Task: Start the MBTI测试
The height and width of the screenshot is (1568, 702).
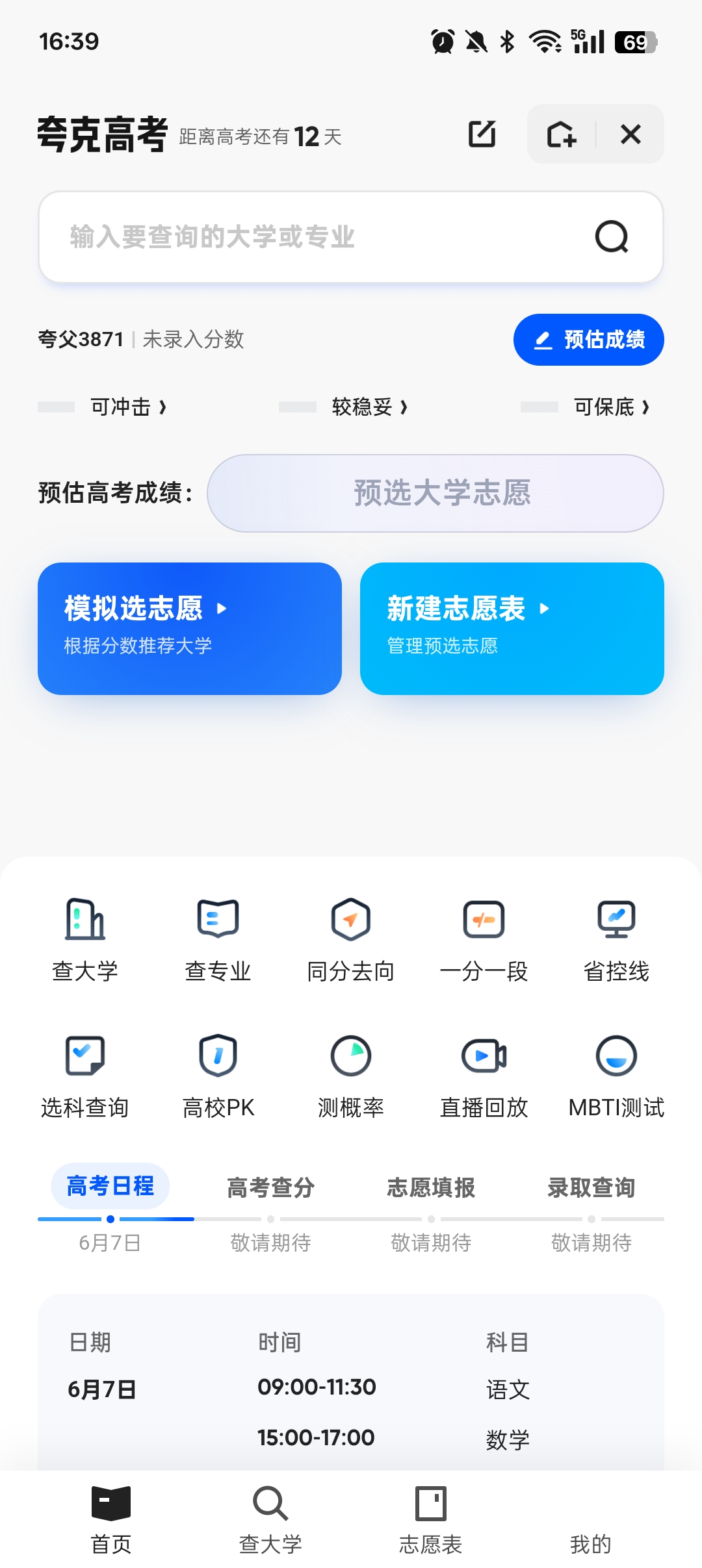Action: click(x=616, y=1075)
